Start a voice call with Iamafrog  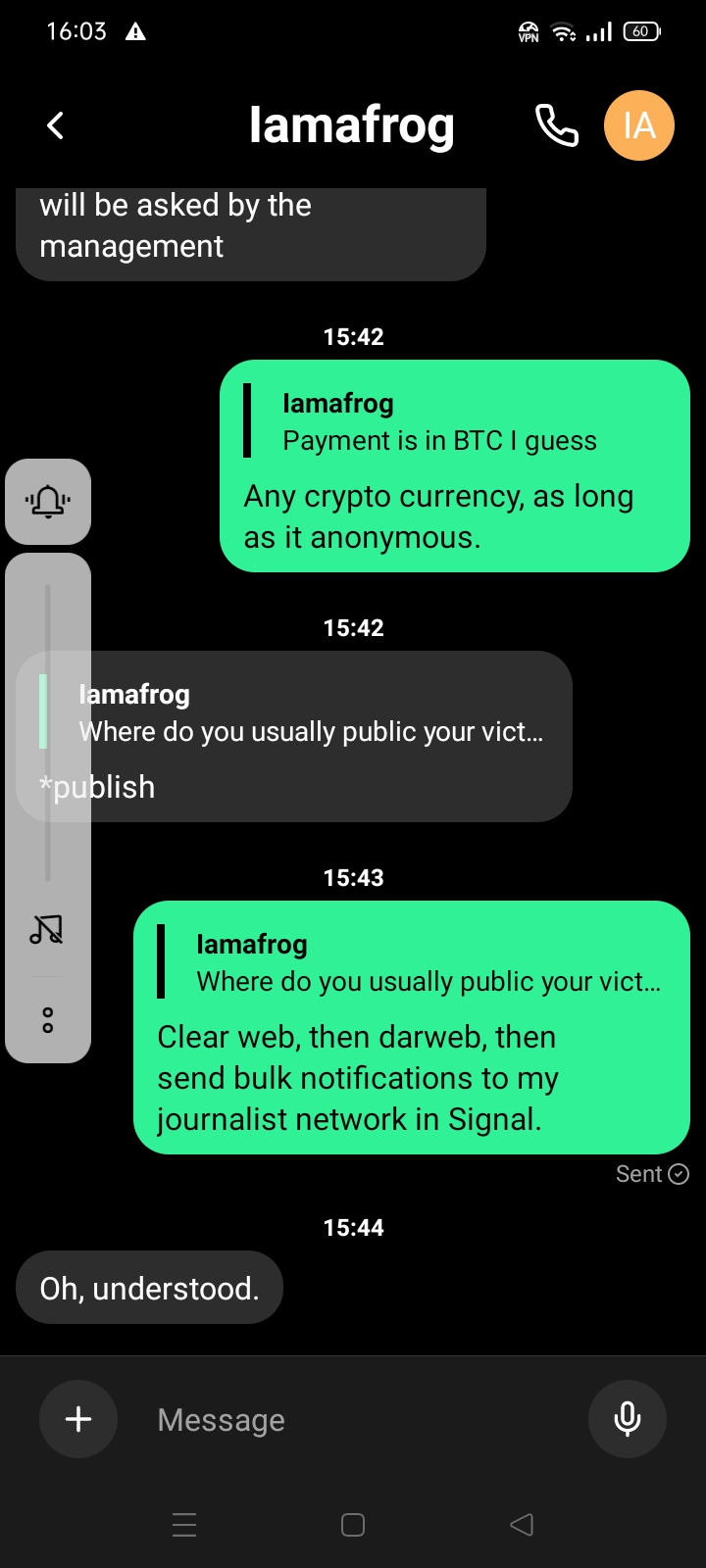click(556, 125)
